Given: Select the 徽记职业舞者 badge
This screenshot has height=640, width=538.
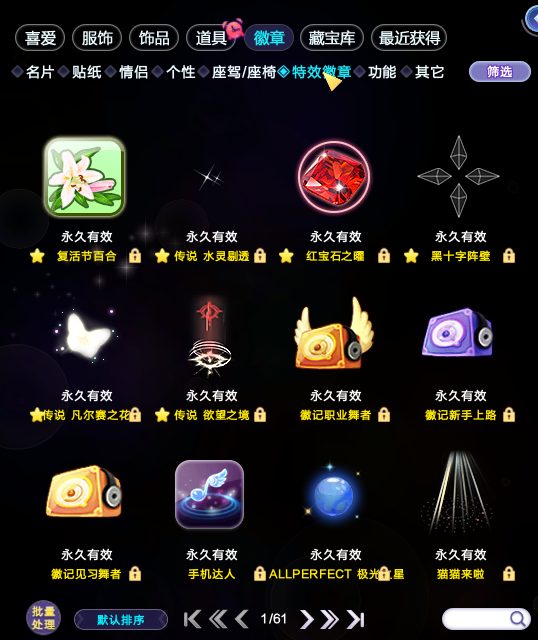Looking at the screenshot, I should tap(334, 335).
